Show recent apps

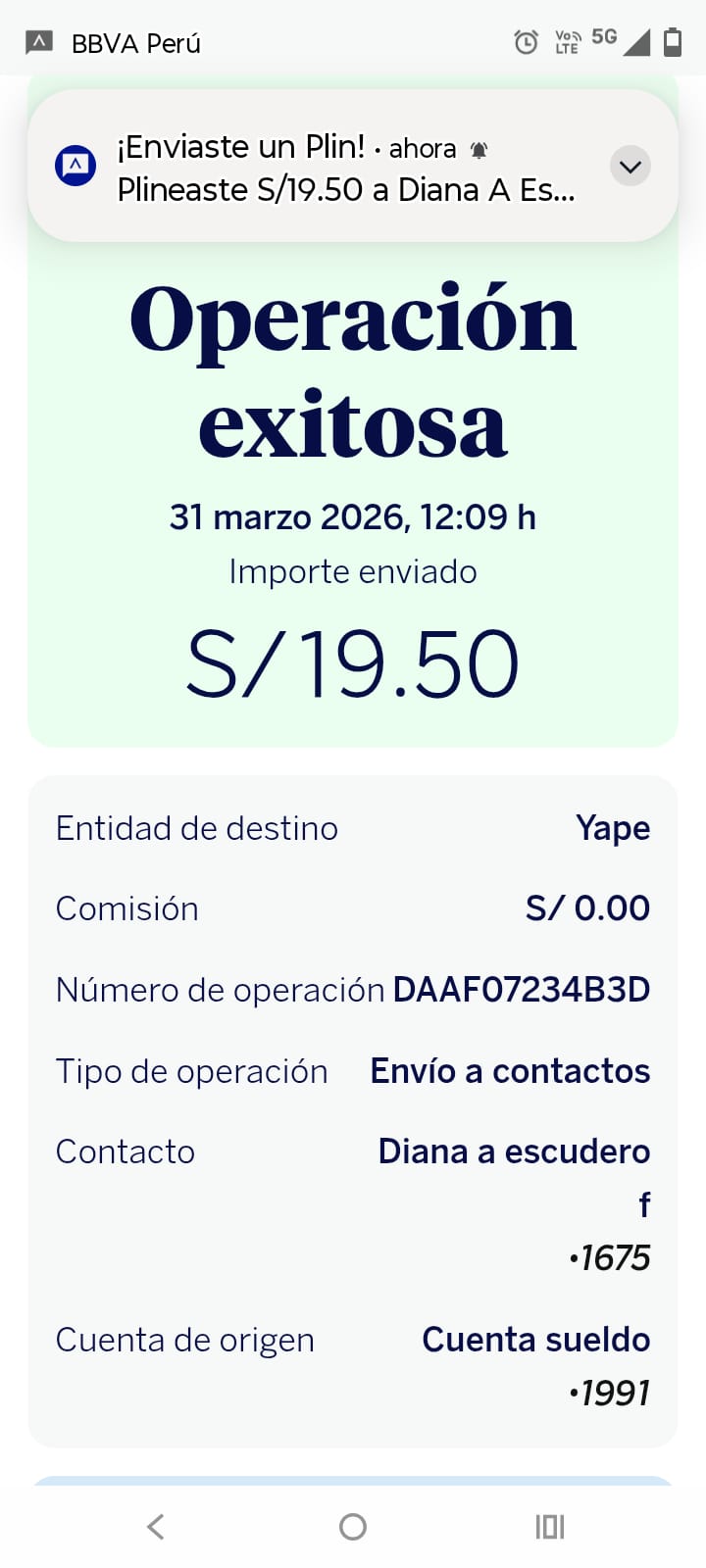pos(550,1526)
